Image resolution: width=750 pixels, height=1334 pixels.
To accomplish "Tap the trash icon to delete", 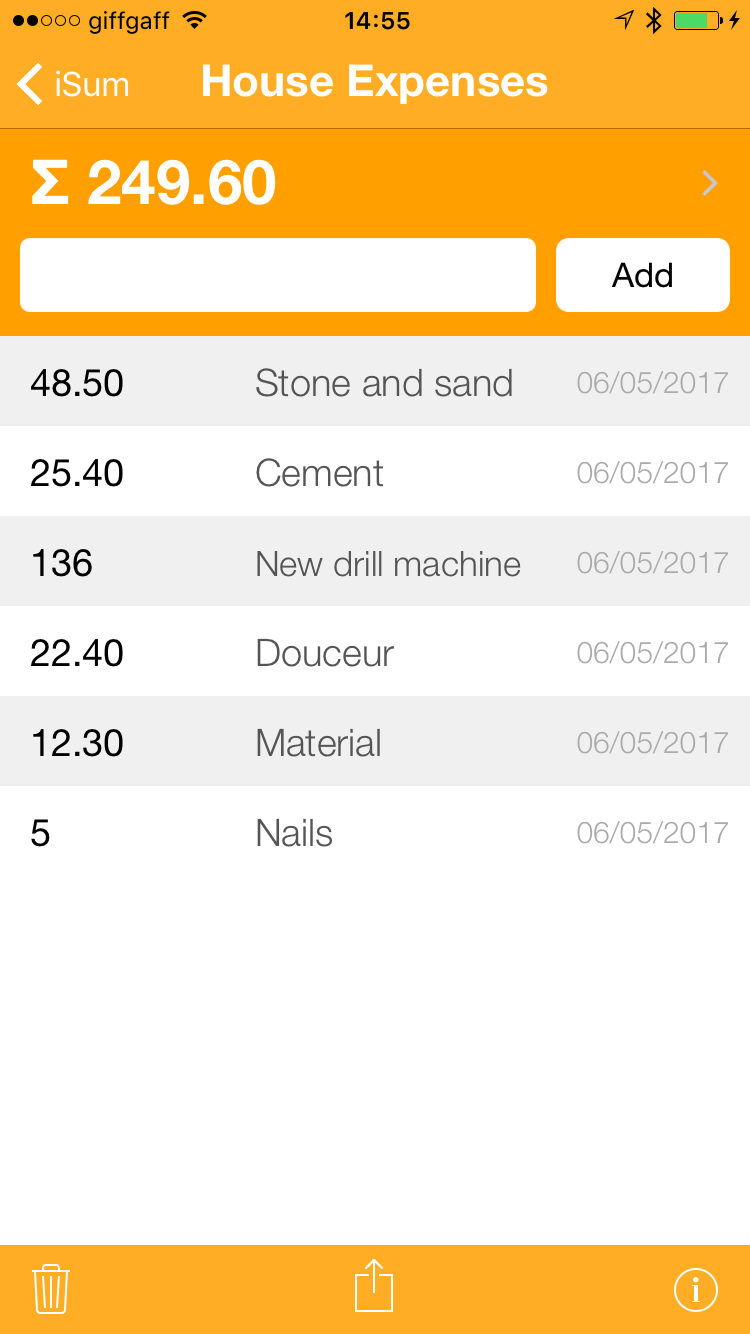I will click(x=50, y=1288).
